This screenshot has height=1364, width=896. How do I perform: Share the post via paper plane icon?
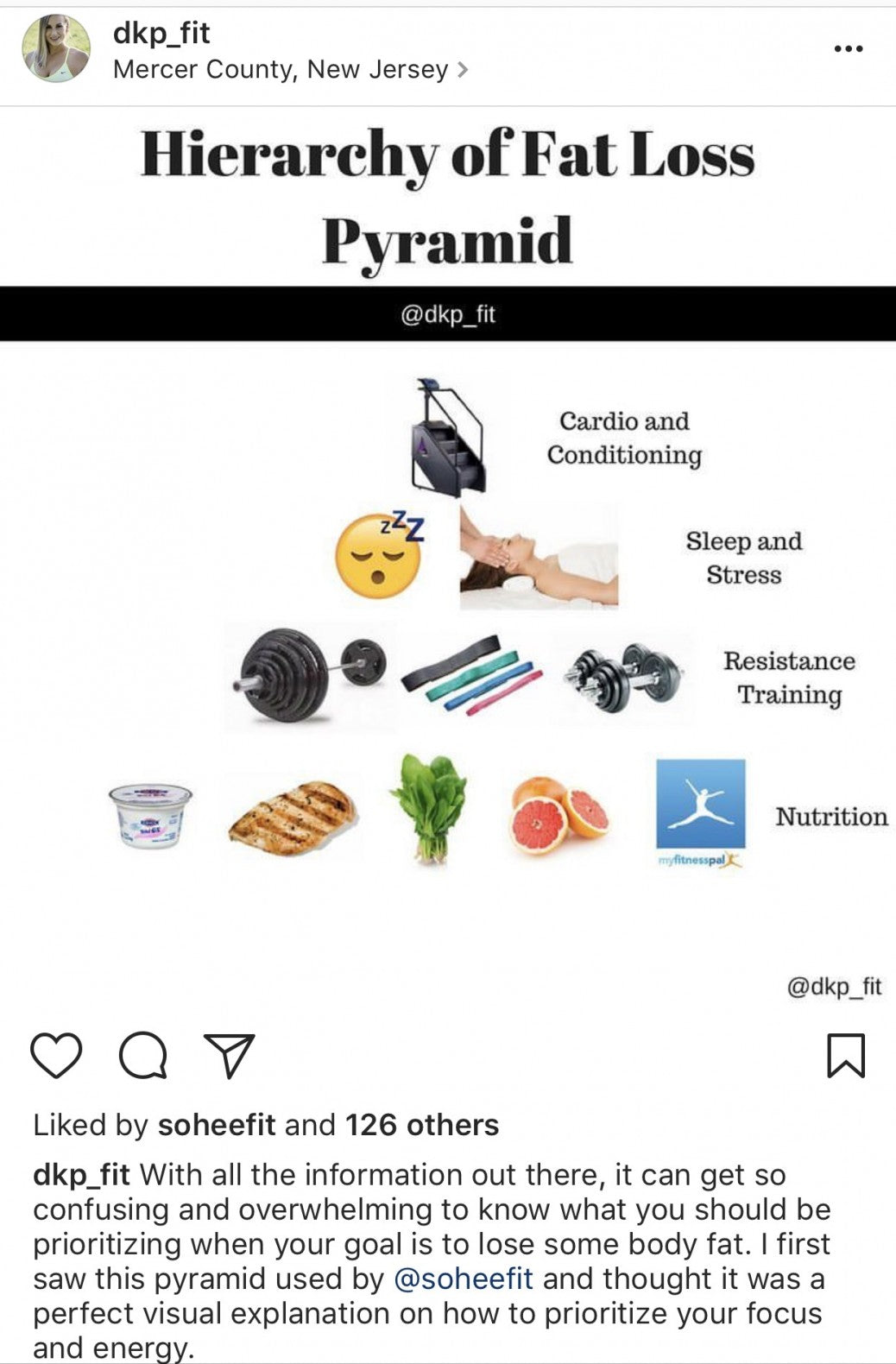point(229,1055)
